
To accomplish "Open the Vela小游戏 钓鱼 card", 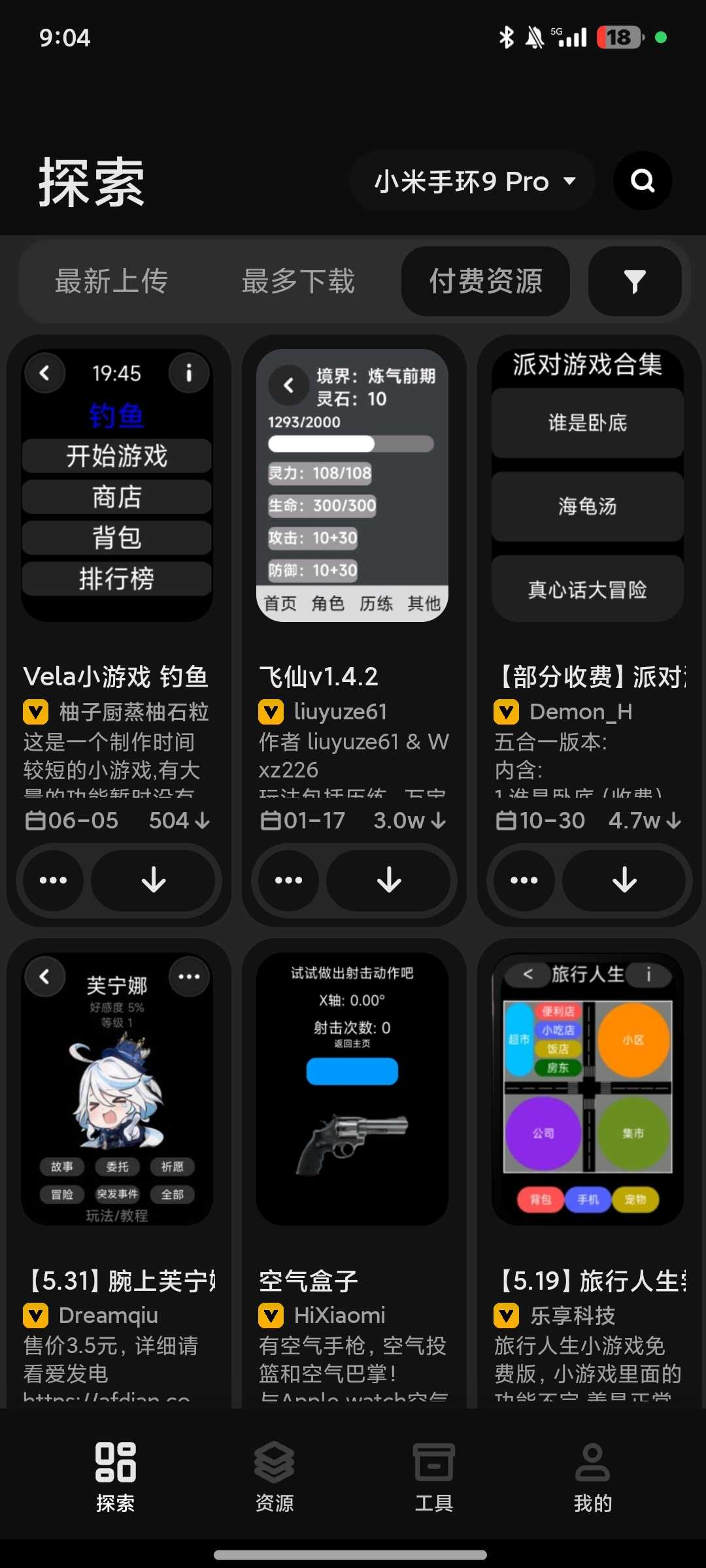I will (x=118, y=676).
